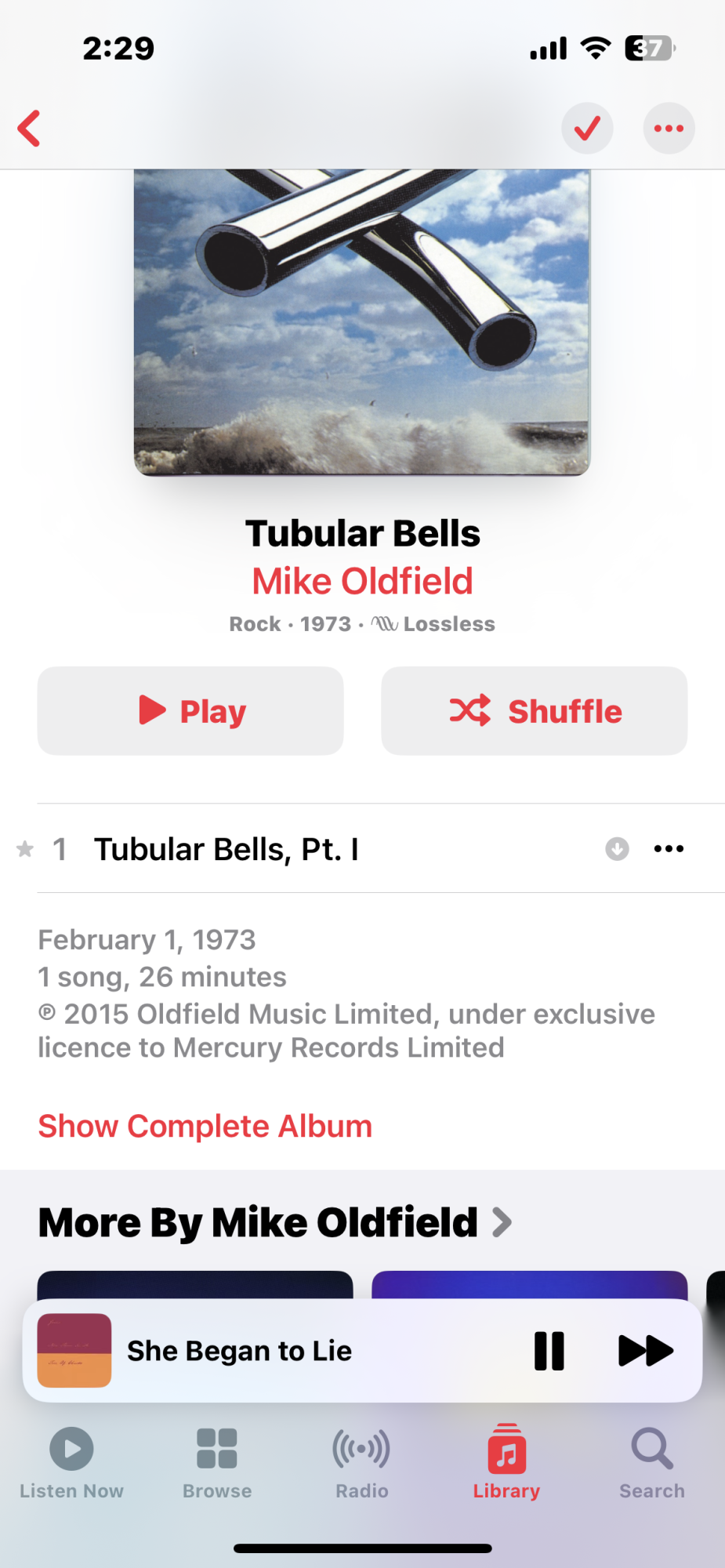Image resolution: width=725 pixels, height=1568 pixels.
Task: Tap the red checkmark added-to-library icon
Action: click(587, 129)
